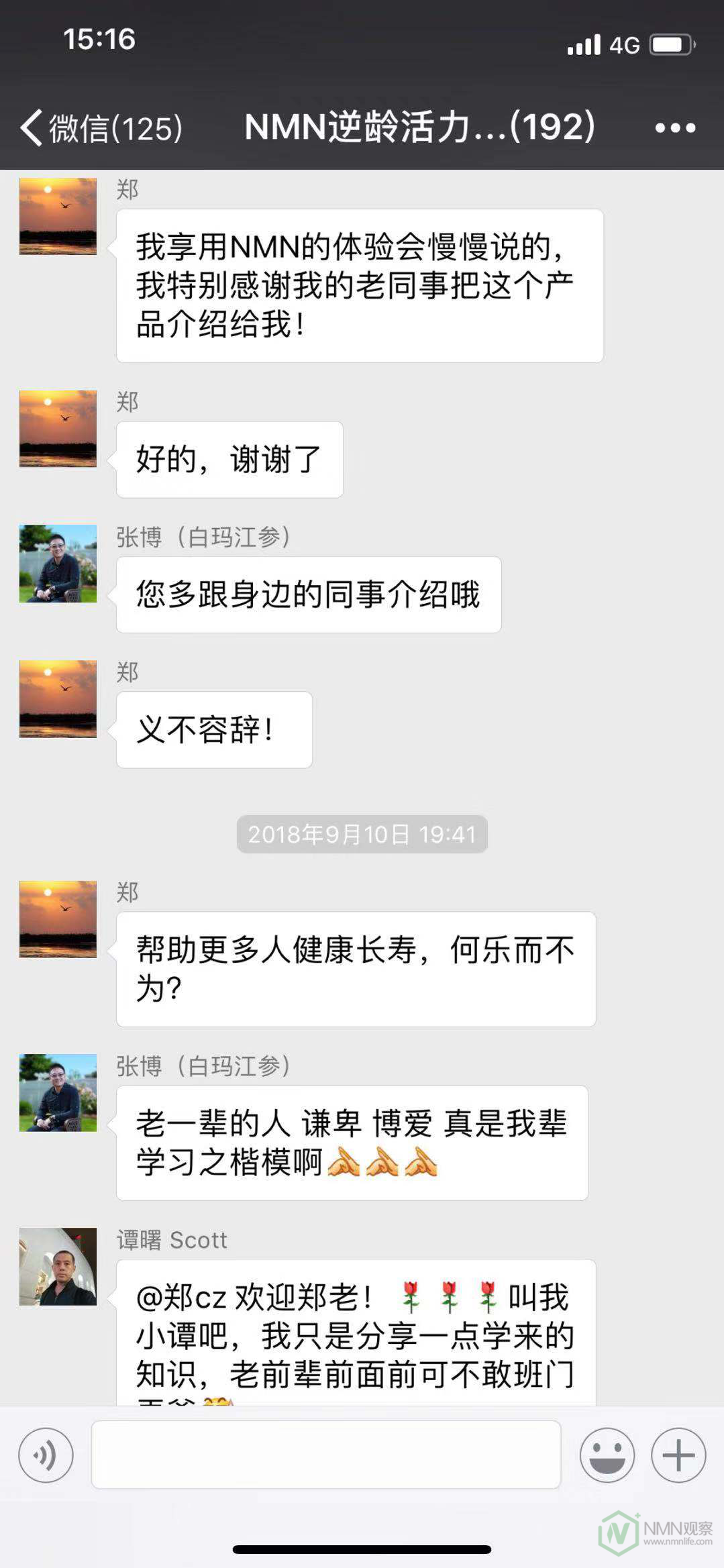This screenshot has height=1568, width=724.
Task: Switch to voice message input
Action: (x=46, y=1455)
